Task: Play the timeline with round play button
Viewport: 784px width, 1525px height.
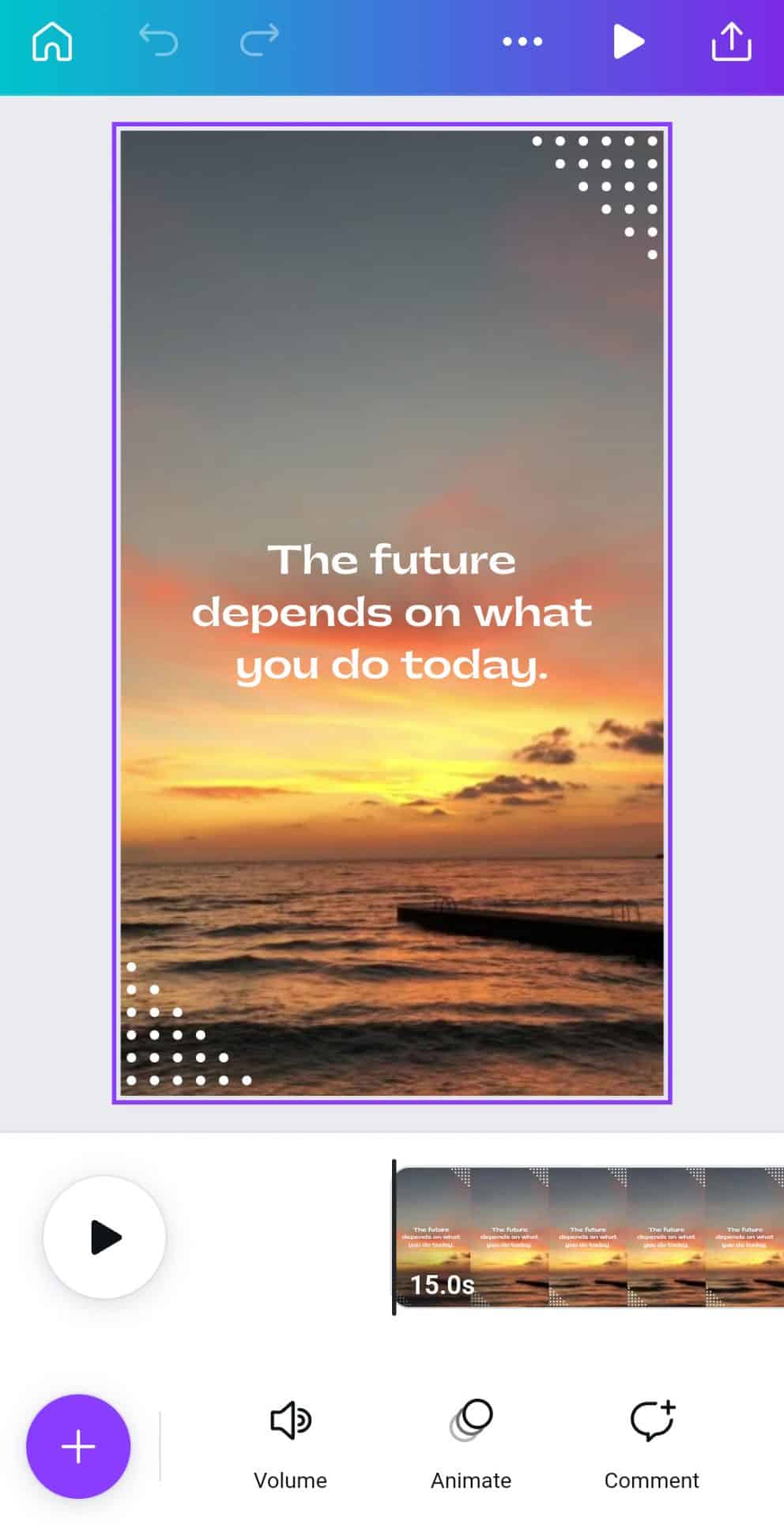Action: [x=104, y=1237]
